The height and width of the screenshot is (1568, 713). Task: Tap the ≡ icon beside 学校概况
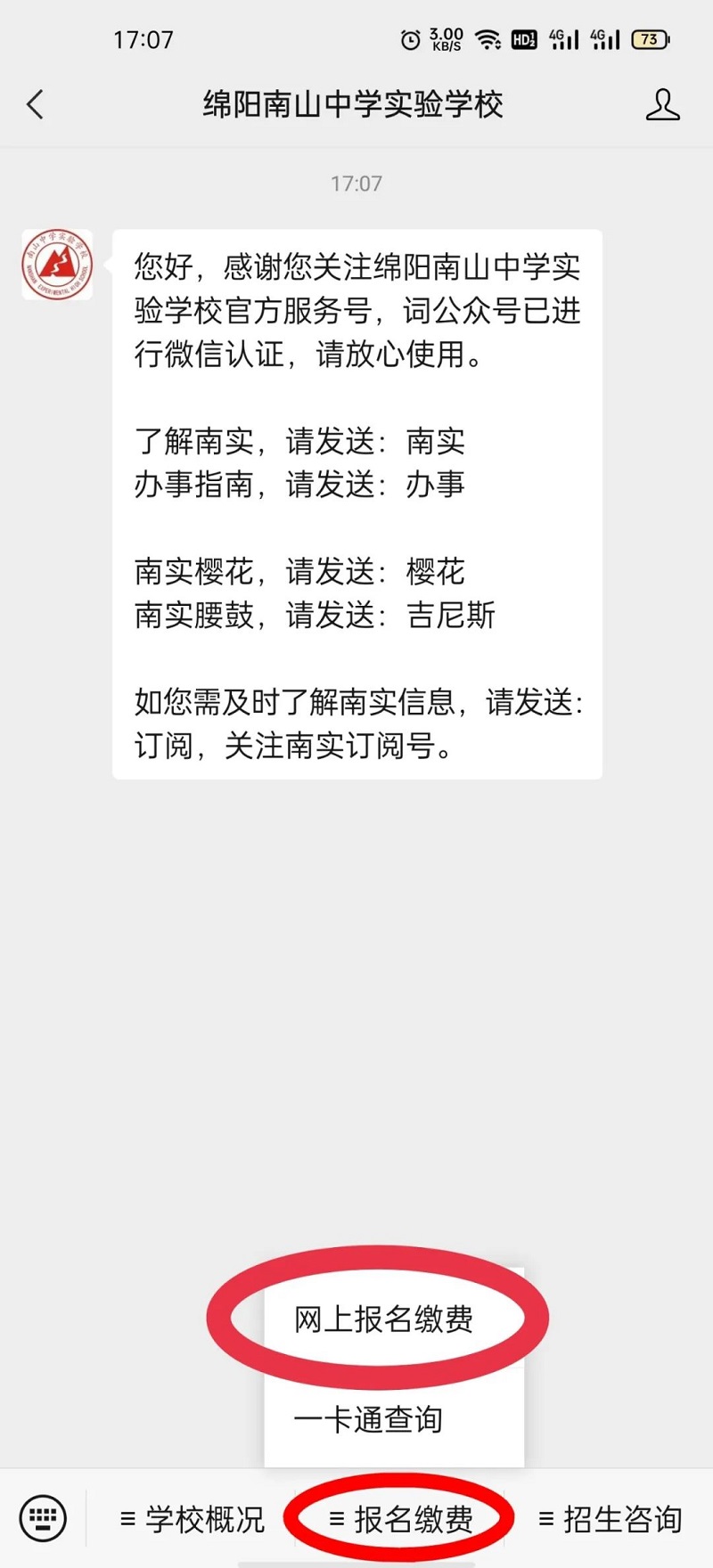pos(126,1519)
